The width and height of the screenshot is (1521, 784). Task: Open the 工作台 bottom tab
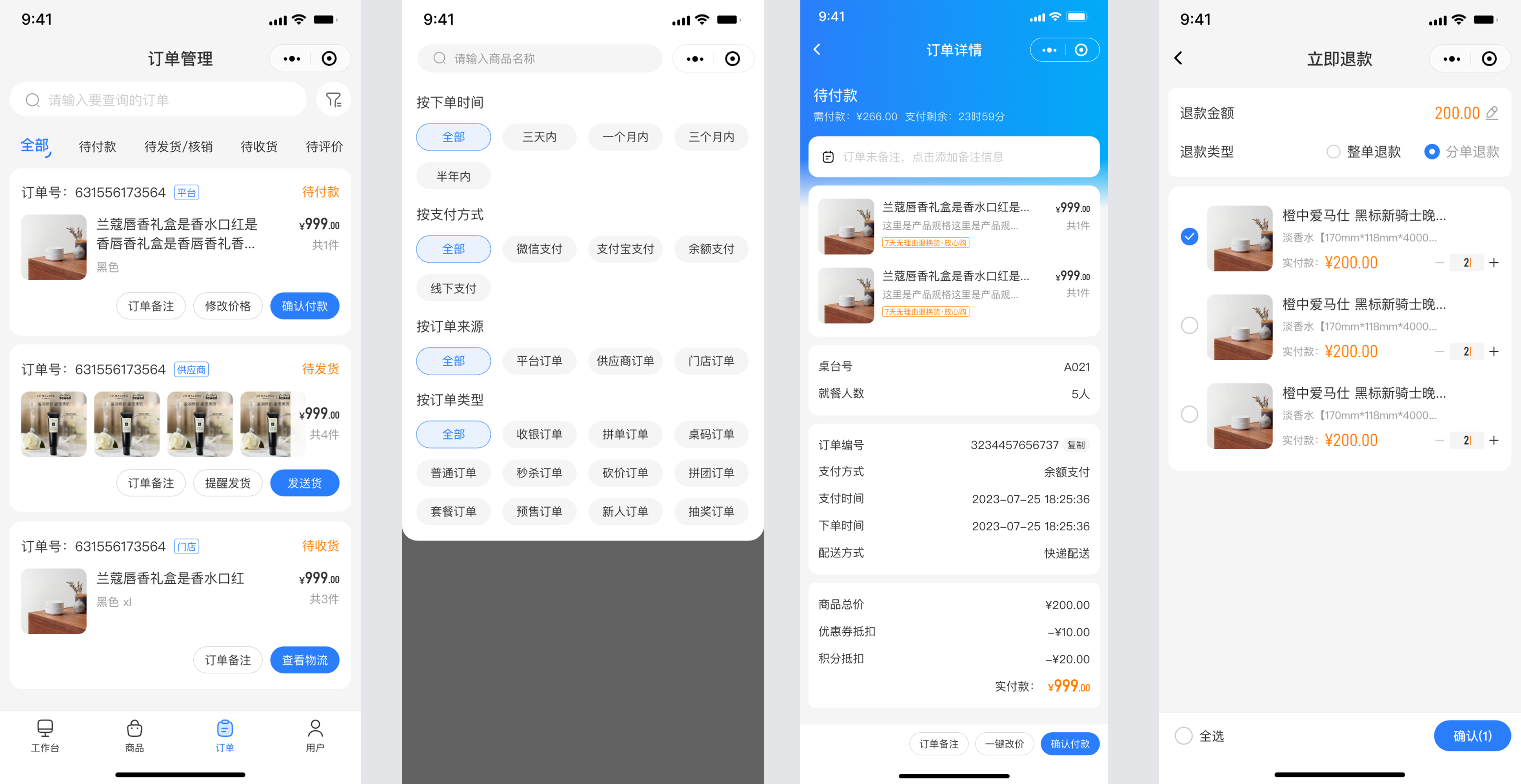45,735
